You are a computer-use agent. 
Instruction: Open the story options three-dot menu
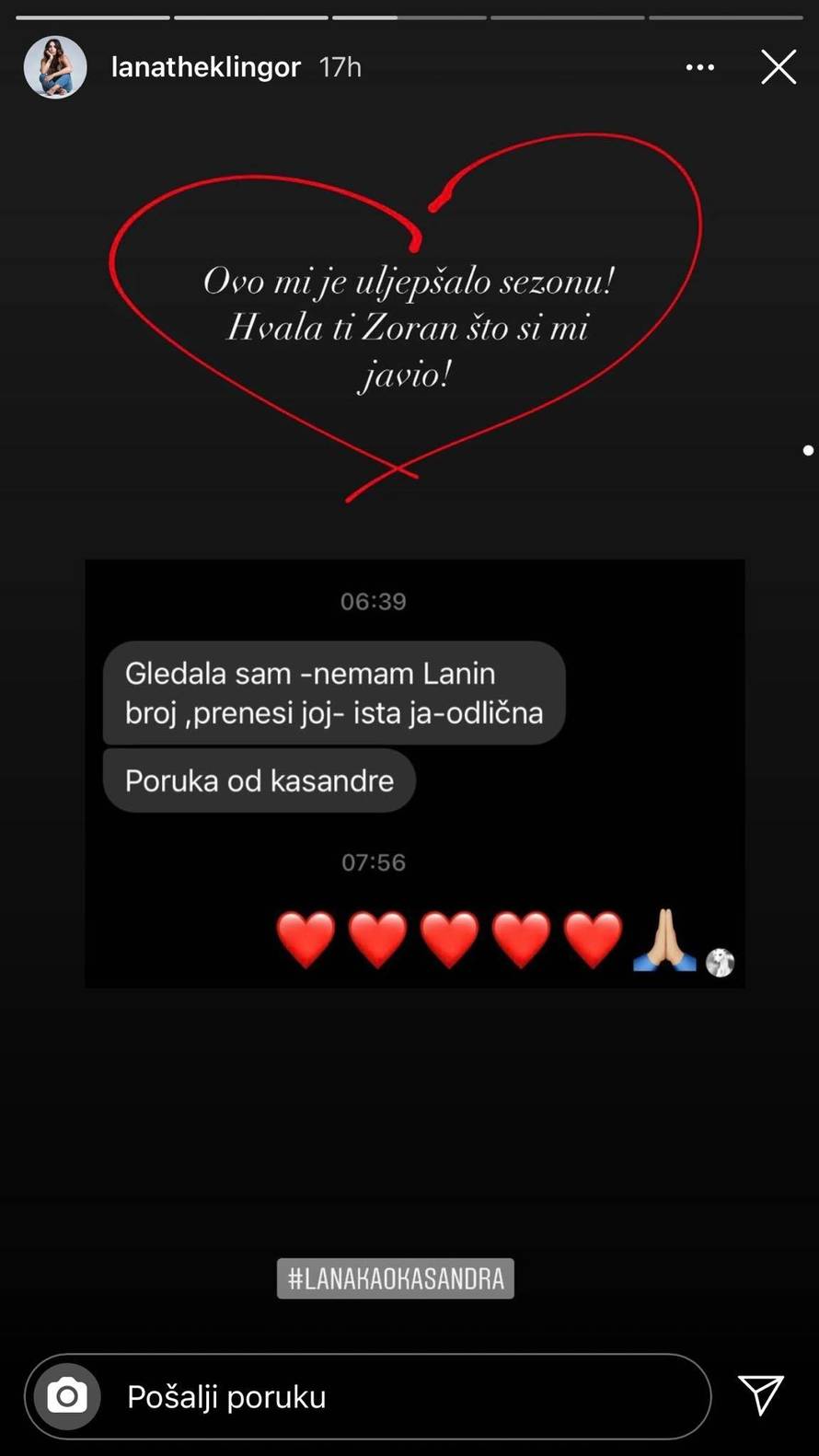tap(699, 67)
